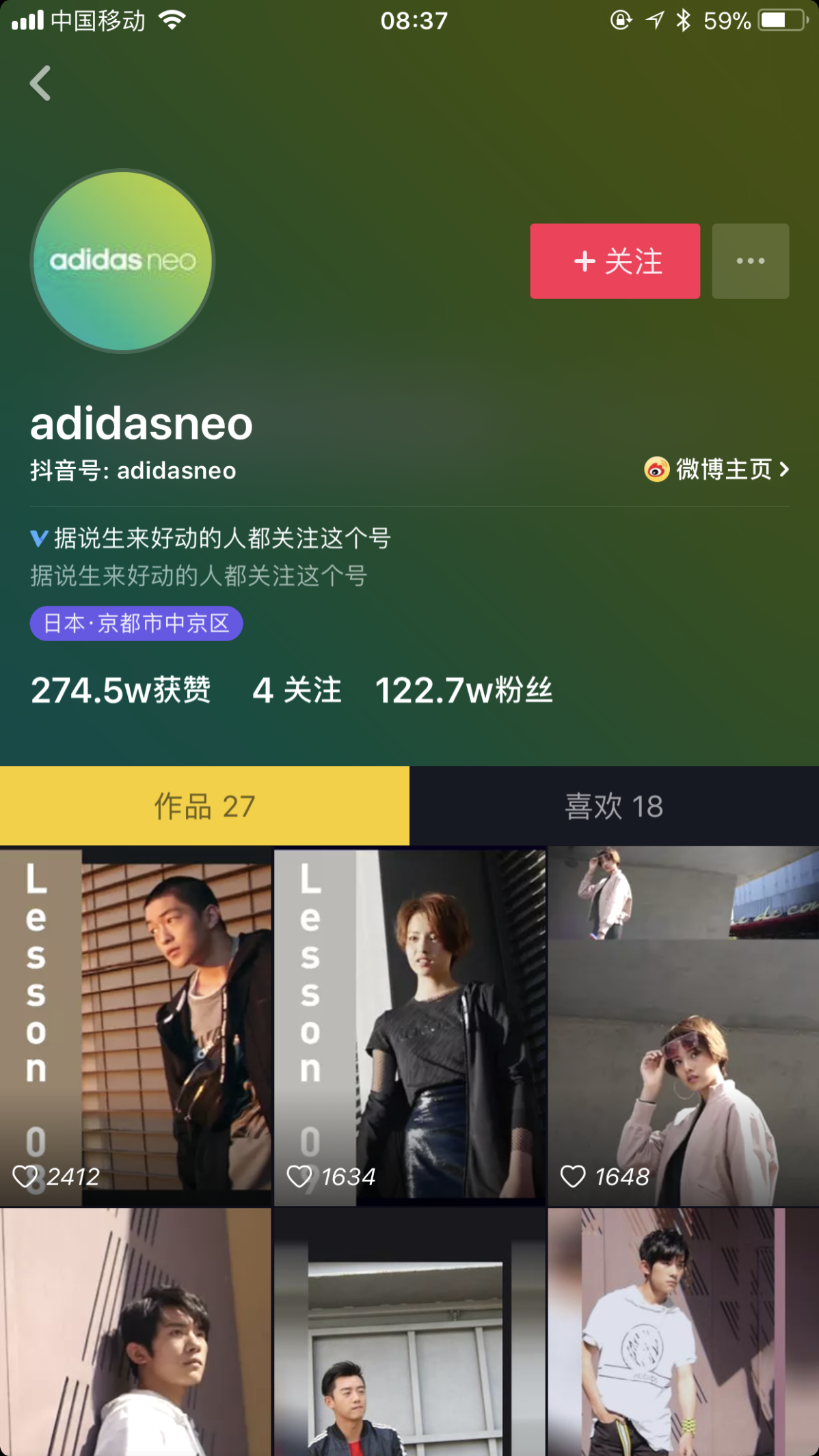Open the three-dot more options menu

[x=750, y=261]
